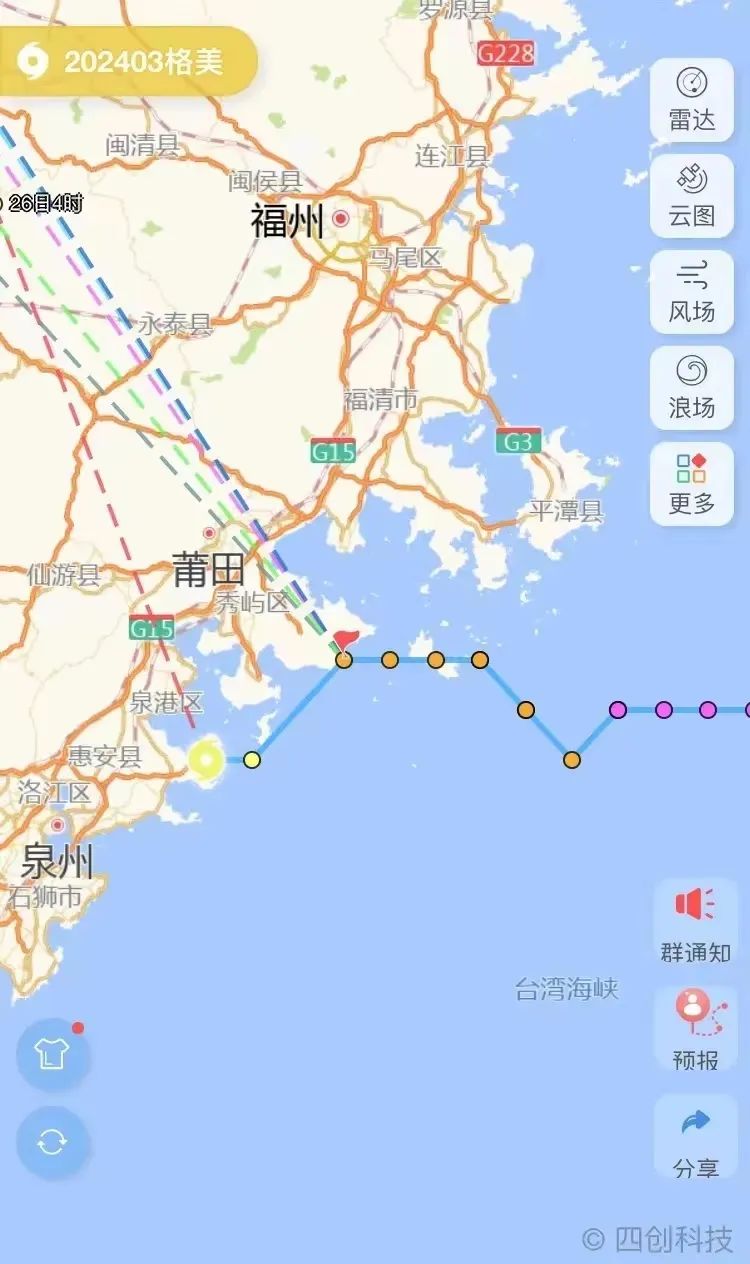Display the 风场 wind field
750x1264 pixels.
(x=692, y=292)
